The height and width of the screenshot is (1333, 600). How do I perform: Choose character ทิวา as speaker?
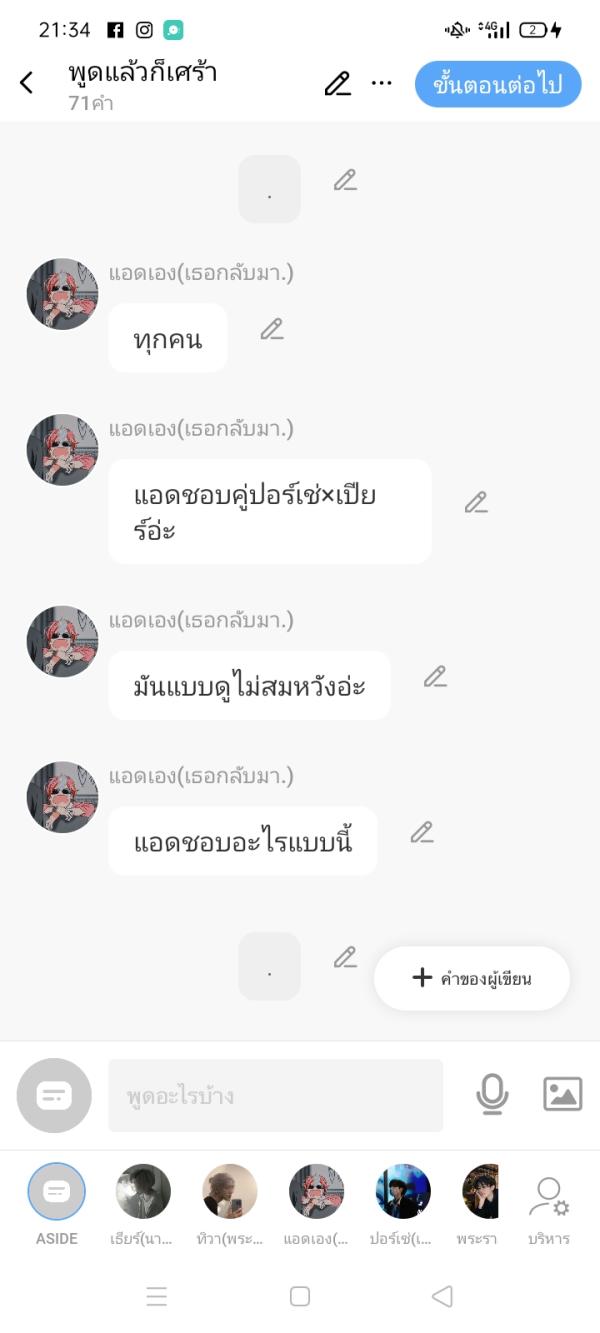[x=230, y=1192]
